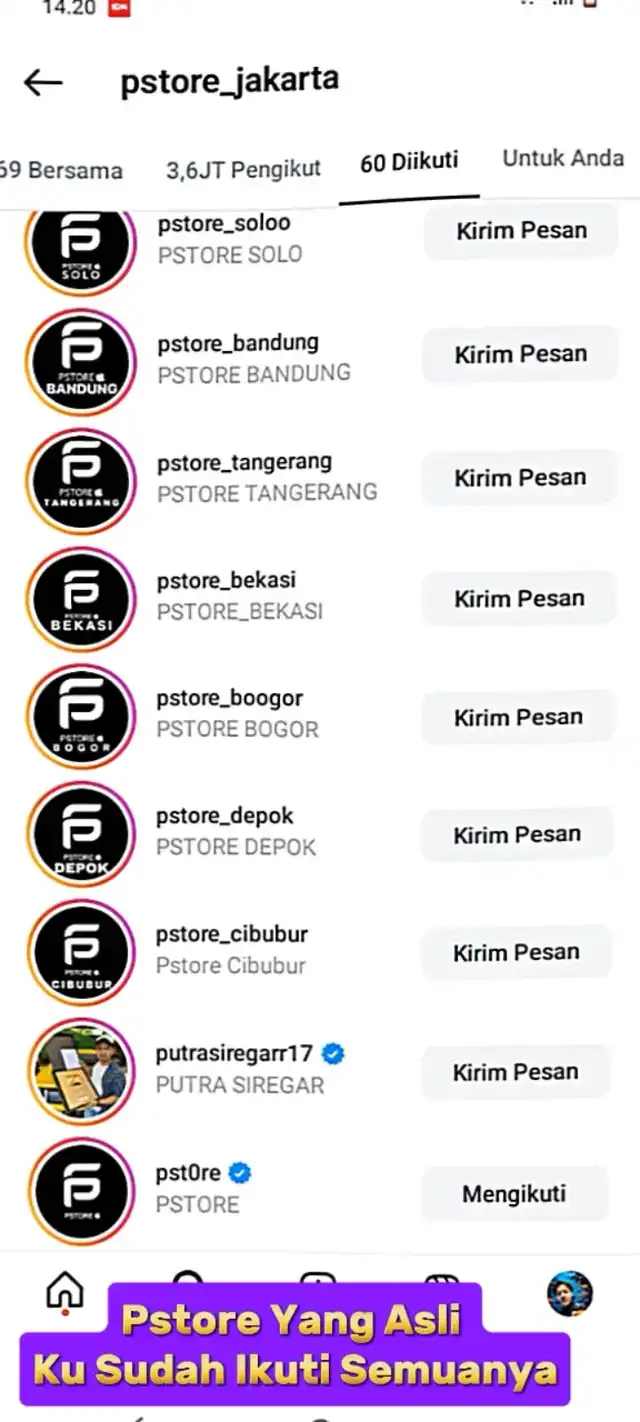The width and height of the screenshot is (640, 1422).
Task: Switch to the Pengikut tab
Action: 243,169
